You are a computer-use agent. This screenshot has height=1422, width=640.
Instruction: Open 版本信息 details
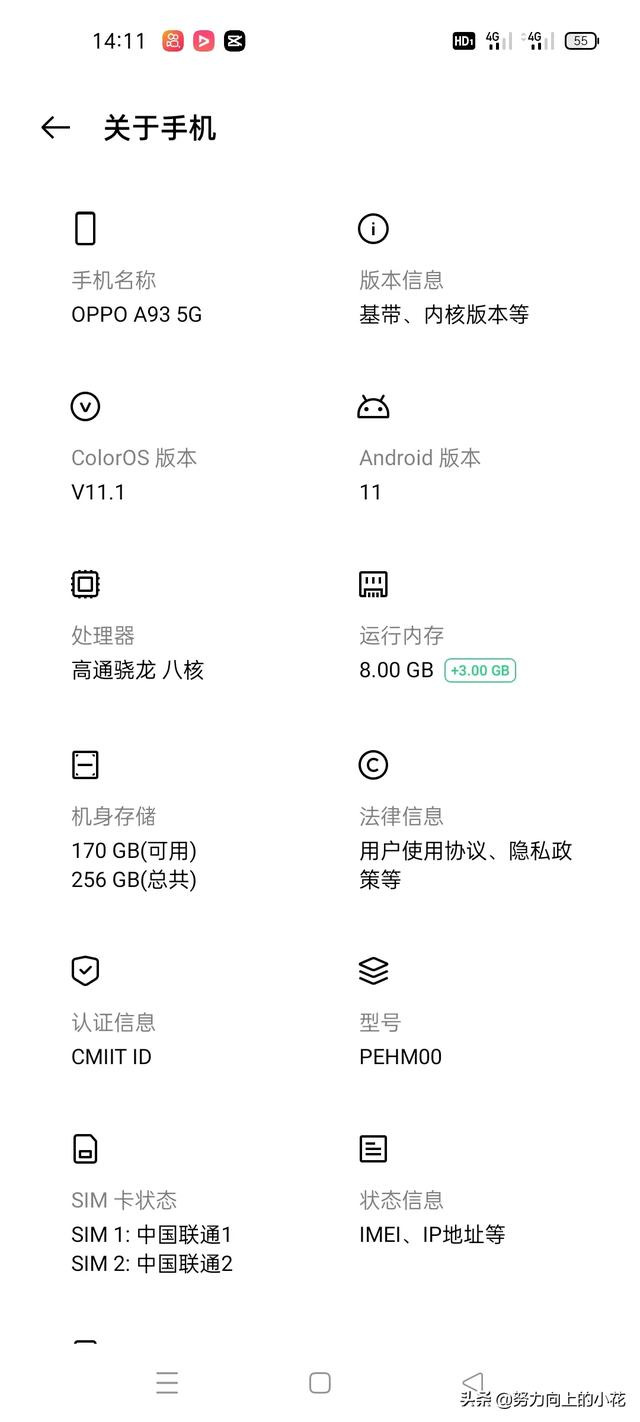pos(464,270)
